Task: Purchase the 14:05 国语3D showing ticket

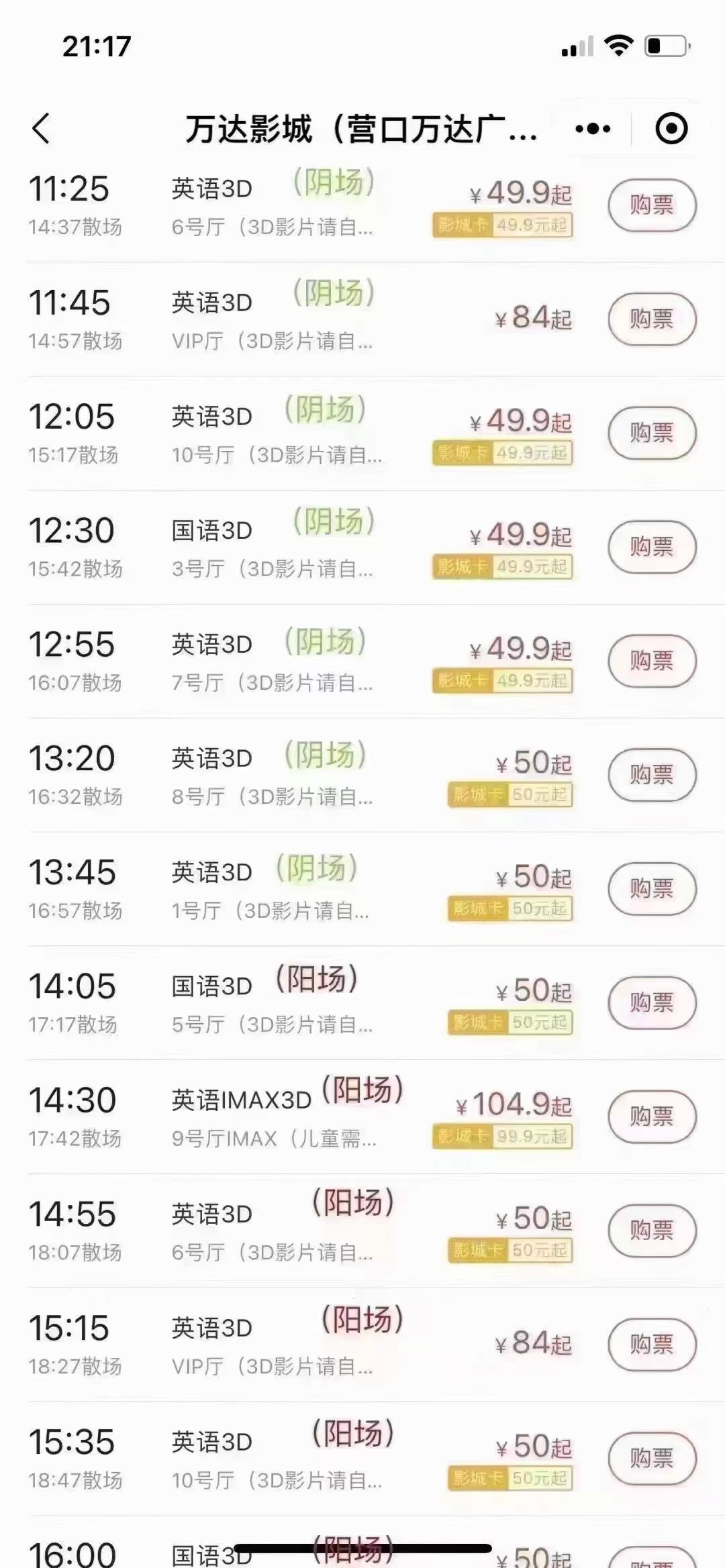Action: coord(652,1002)
